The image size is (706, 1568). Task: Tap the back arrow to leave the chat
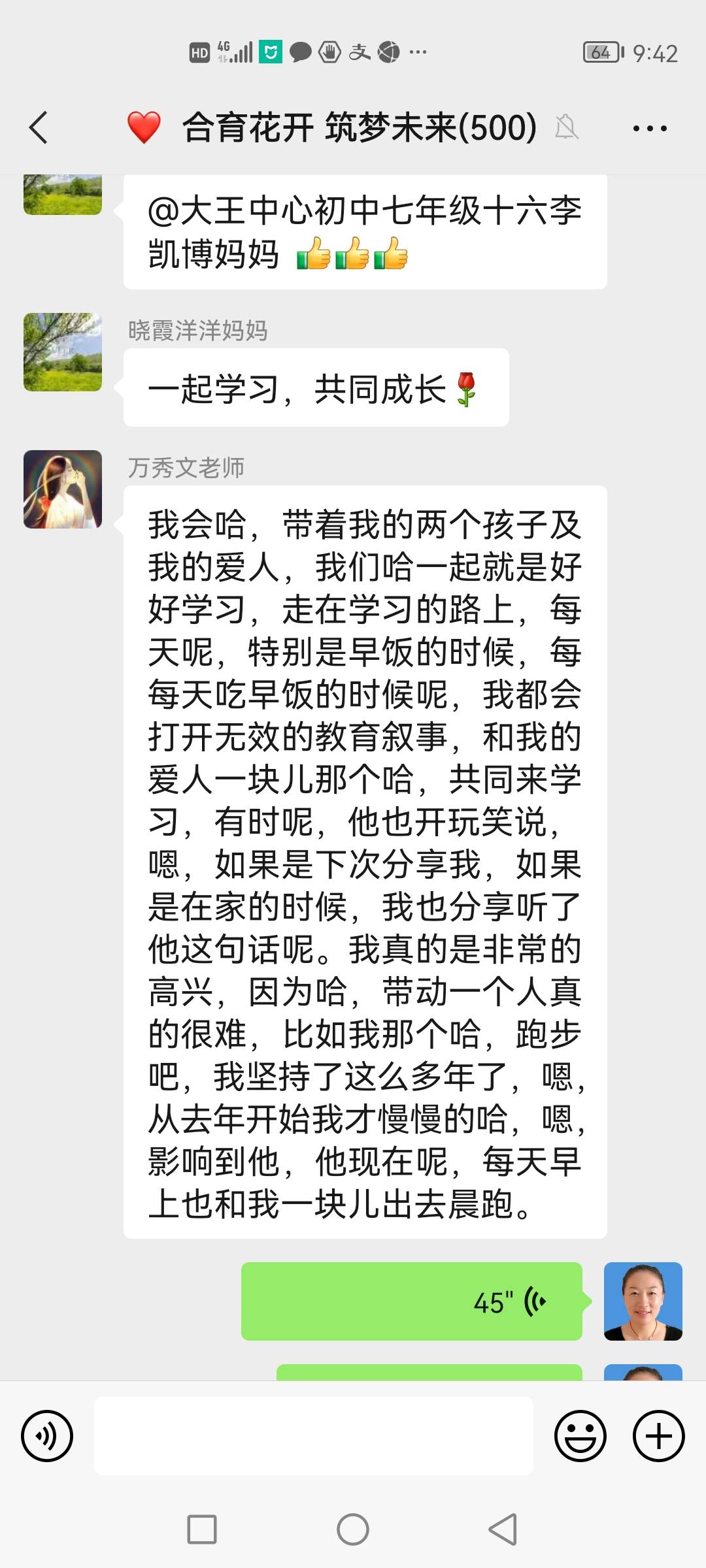[x=39, y=128]
